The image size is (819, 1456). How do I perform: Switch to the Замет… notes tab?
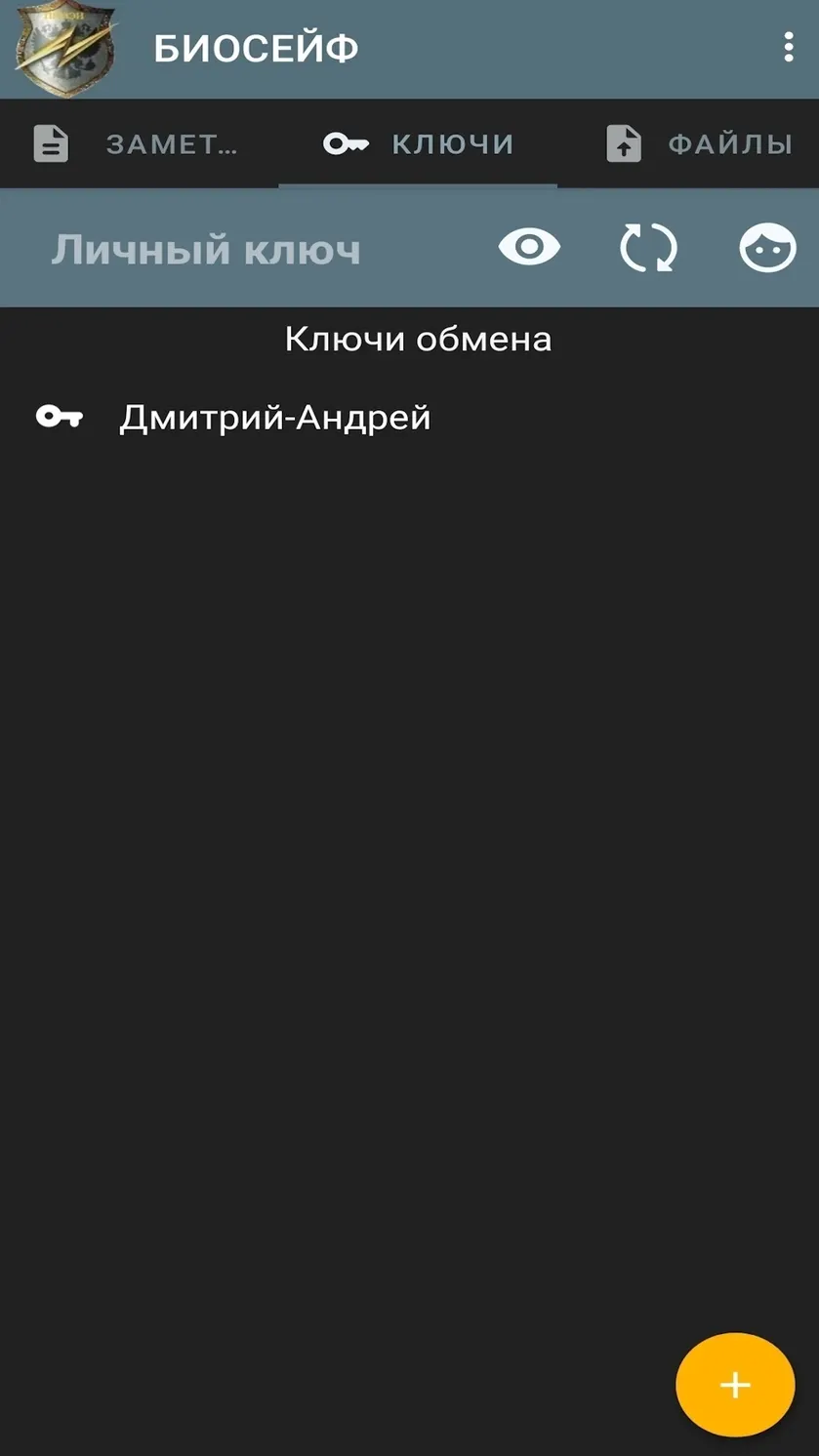pos(139,143)
